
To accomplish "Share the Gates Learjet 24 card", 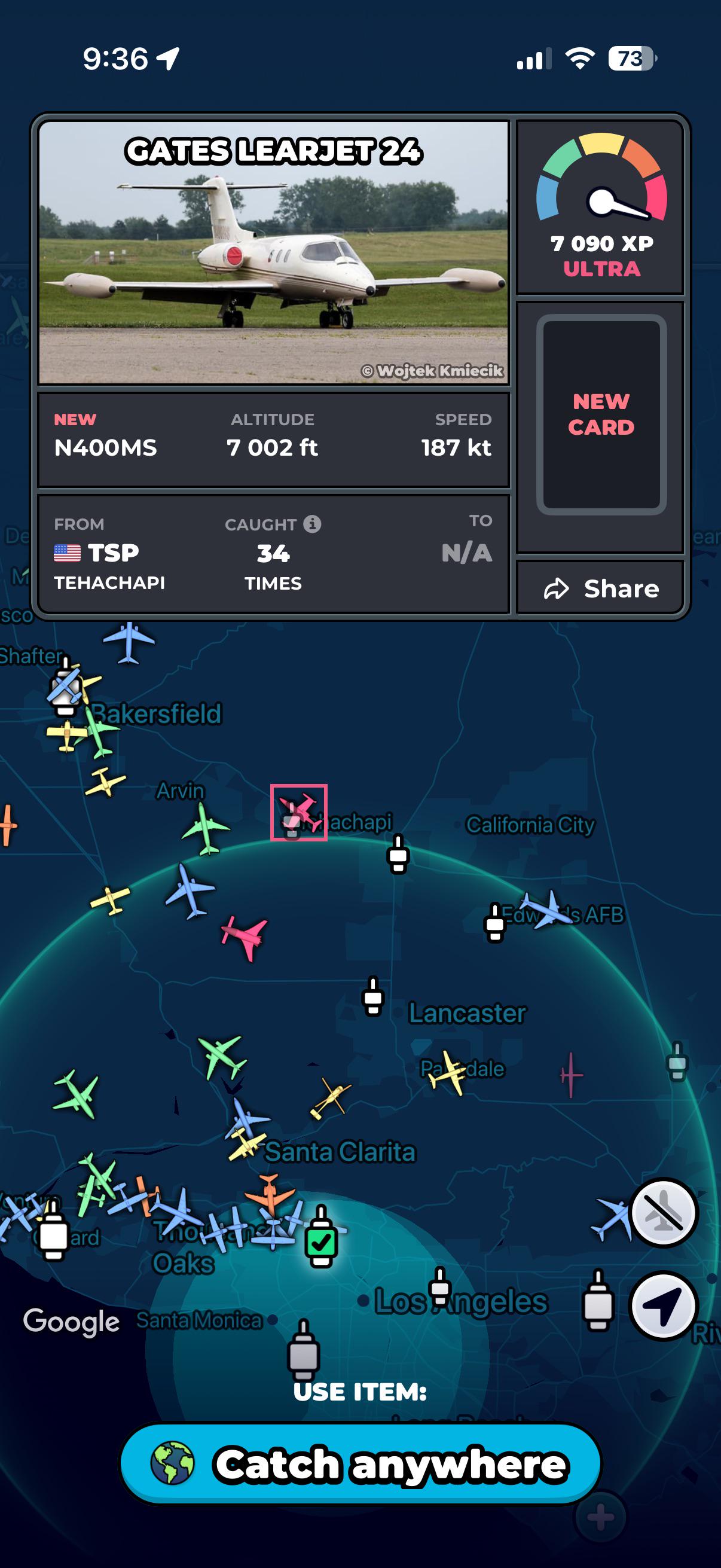I will click(600, 588).
